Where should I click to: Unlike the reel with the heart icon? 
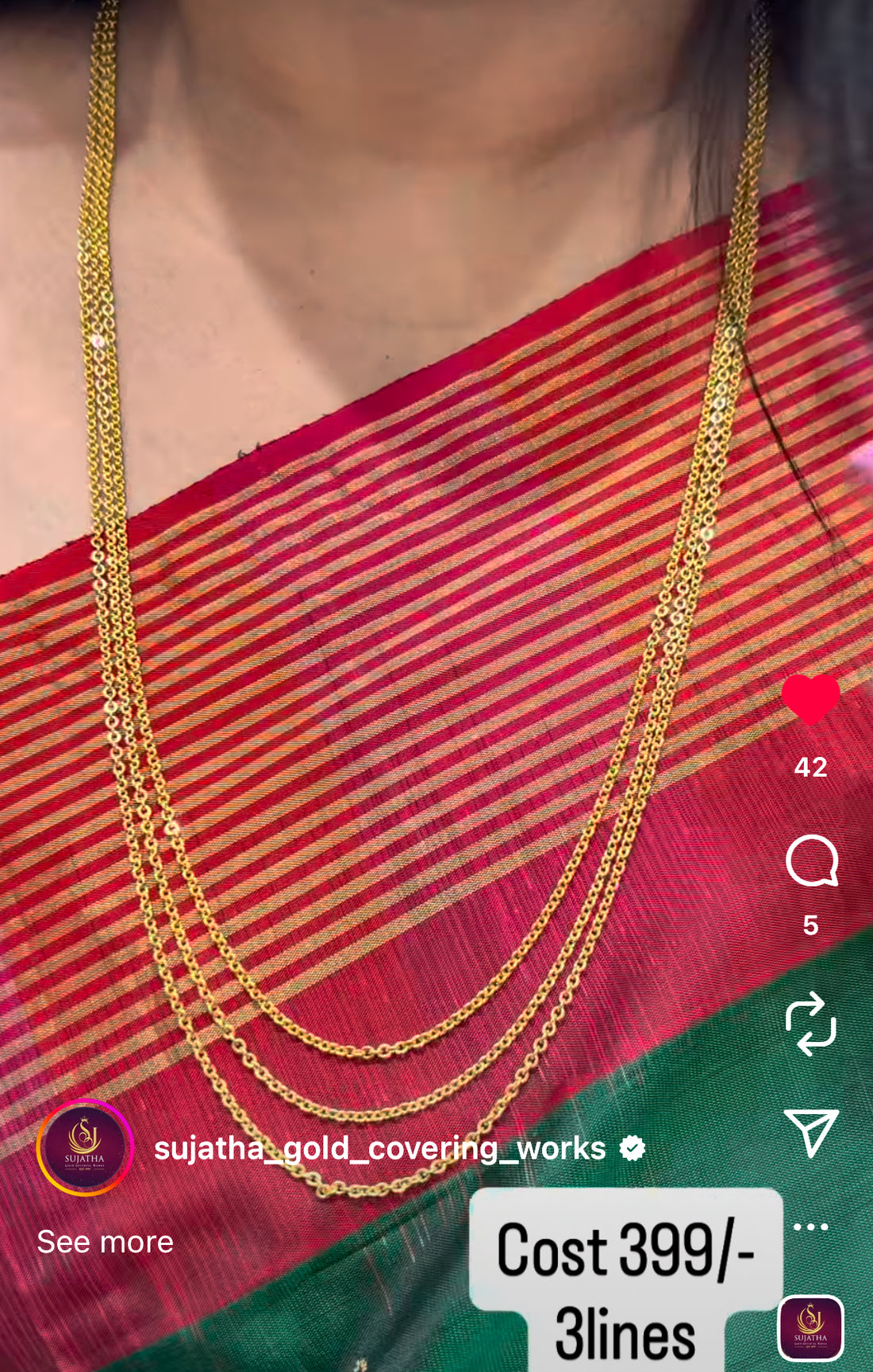point(810,699)
